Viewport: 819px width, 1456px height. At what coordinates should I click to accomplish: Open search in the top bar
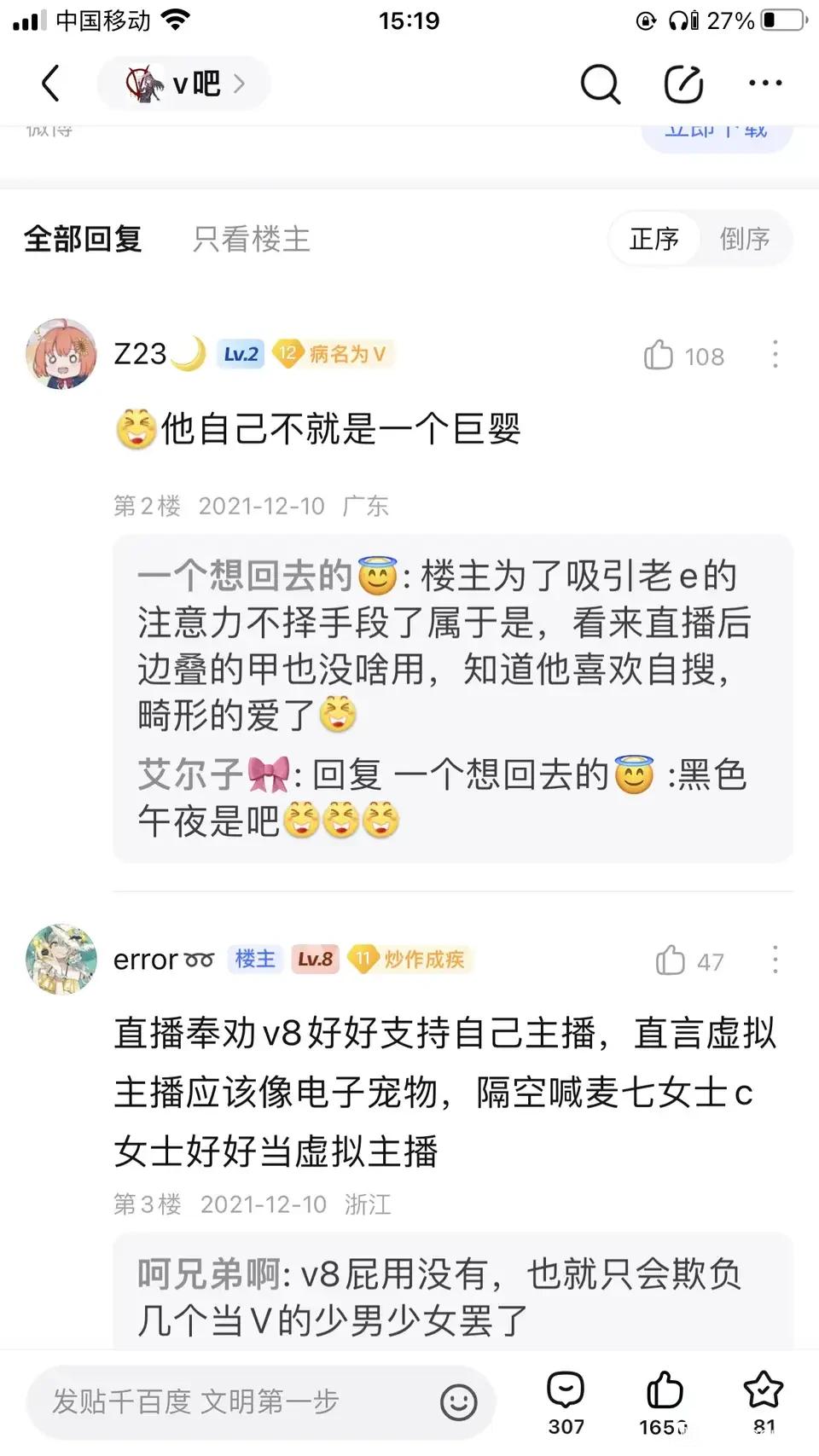(600, 84)
